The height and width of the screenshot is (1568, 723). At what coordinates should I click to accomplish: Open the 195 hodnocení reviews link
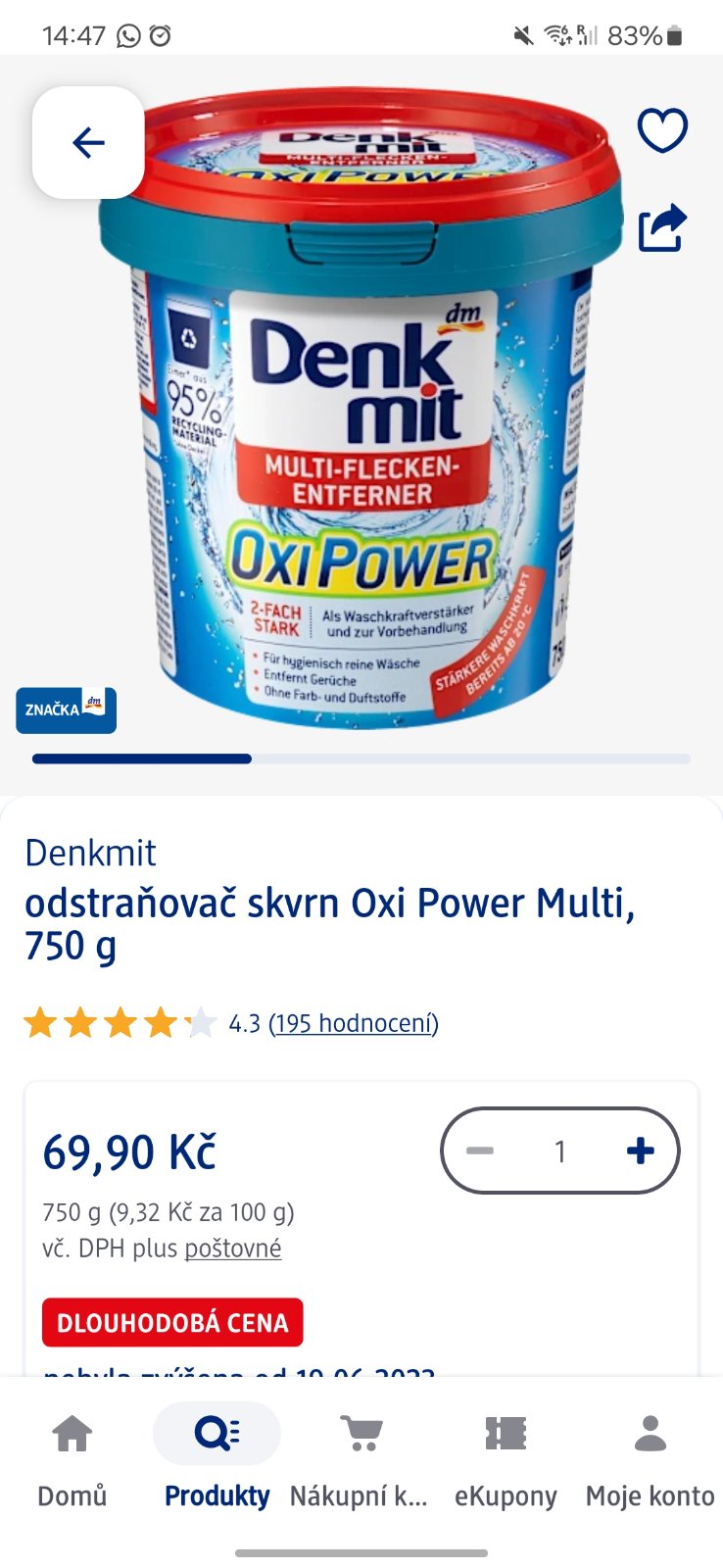click(354, 1023)
